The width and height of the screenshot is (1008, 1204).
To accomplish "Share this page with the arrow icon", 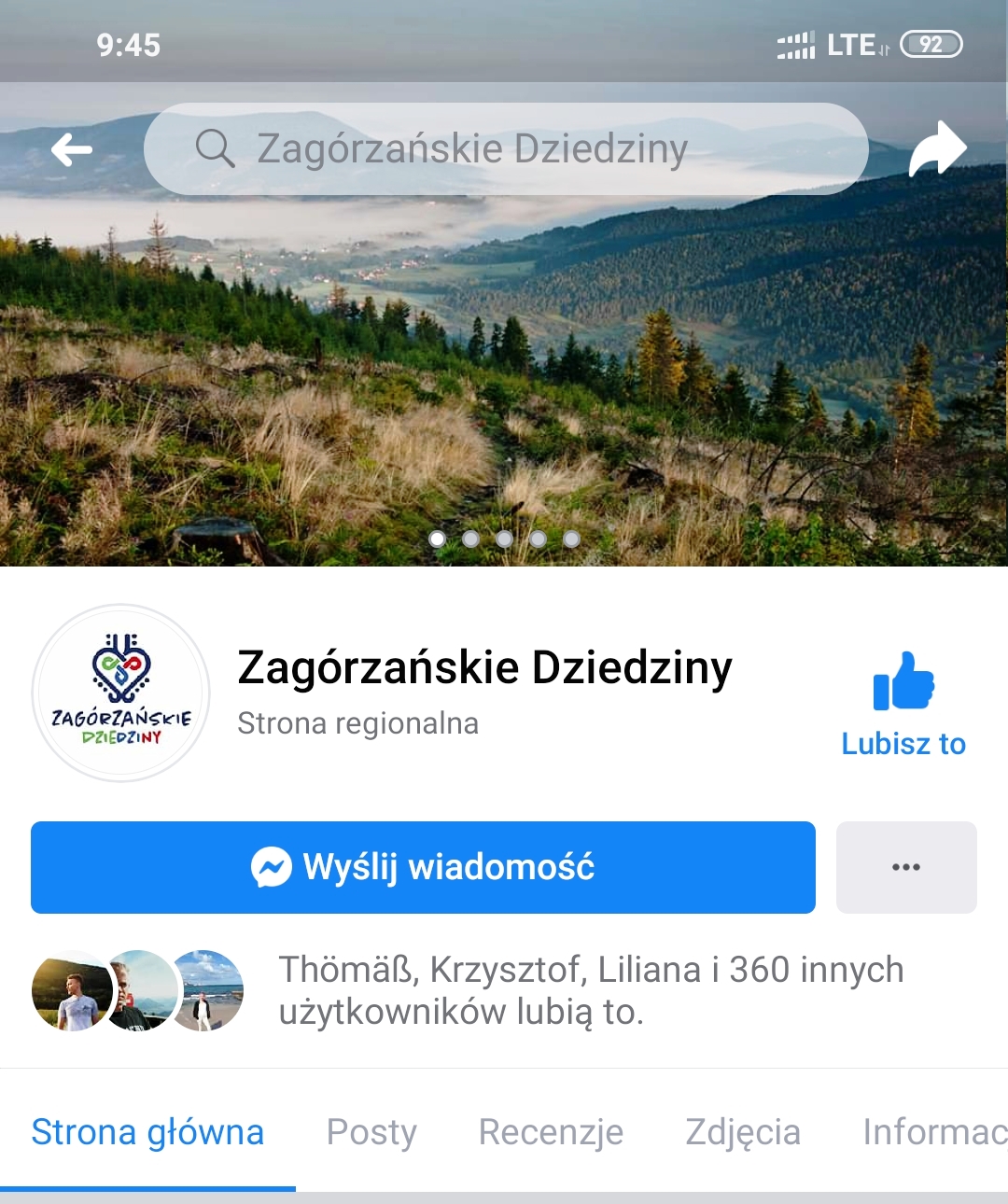I will pos(937,149).
